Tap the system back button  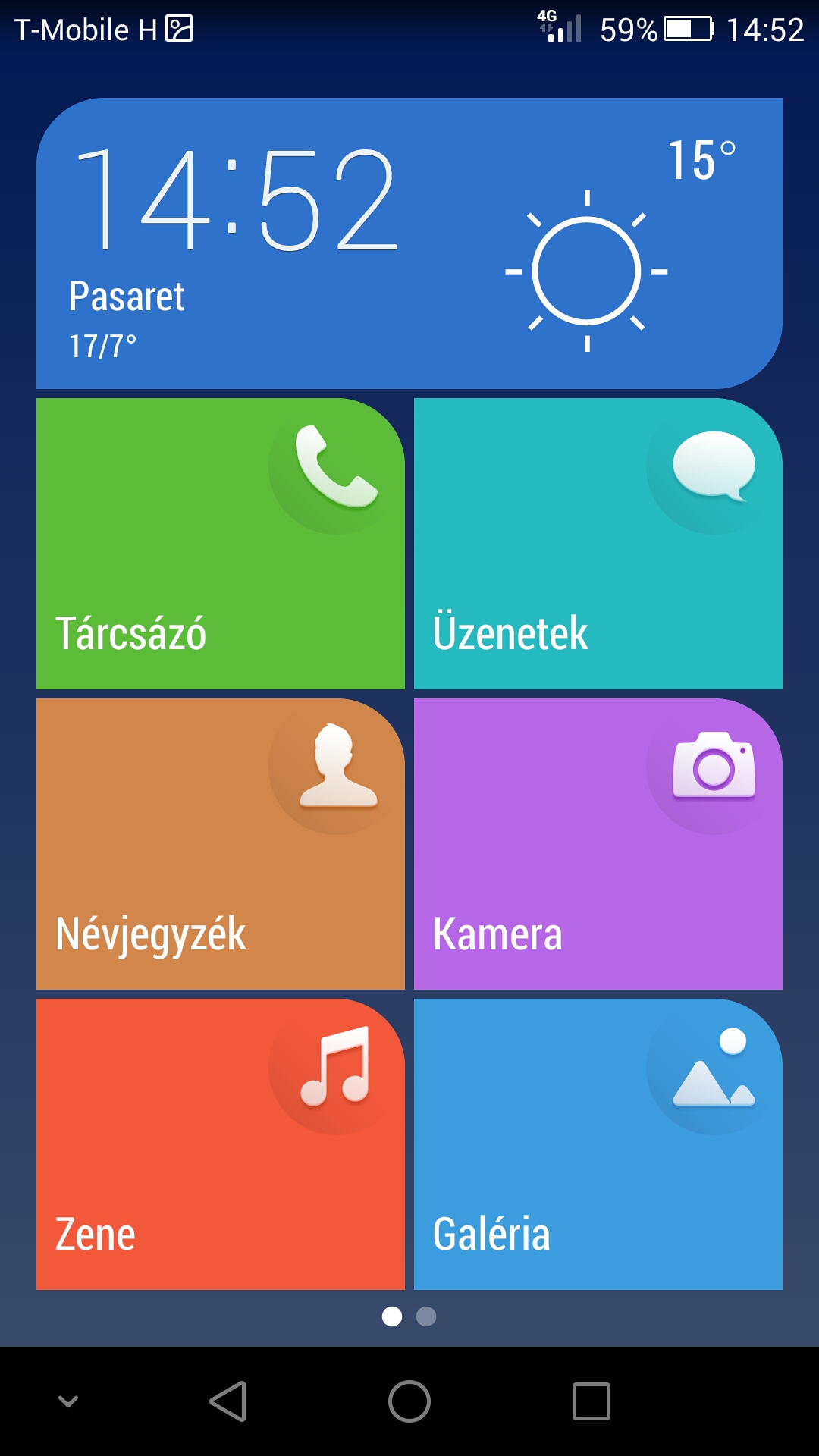(x=228, y=1401)
